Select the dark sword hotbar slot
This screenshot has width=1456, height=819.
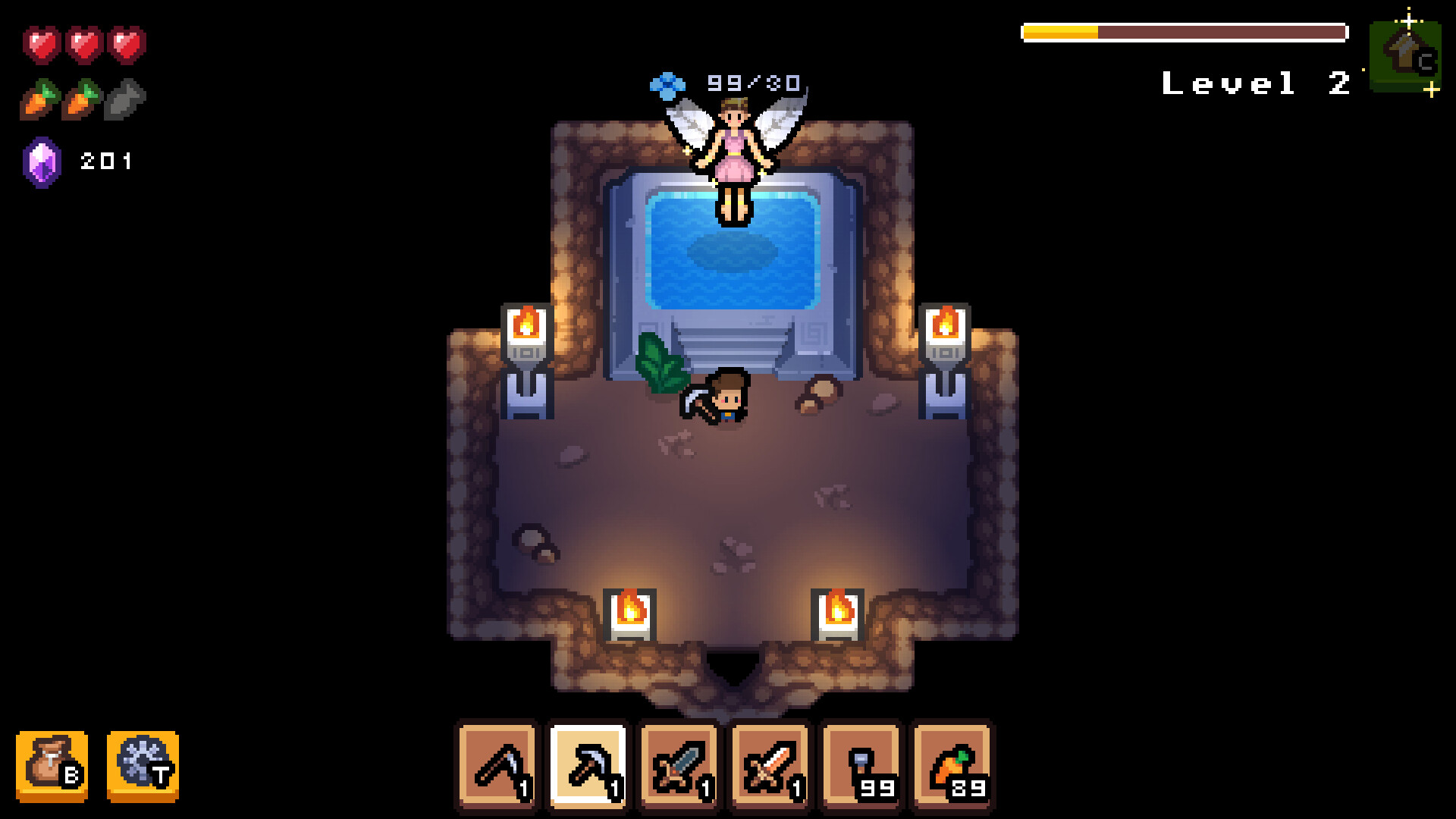(680, 767)
